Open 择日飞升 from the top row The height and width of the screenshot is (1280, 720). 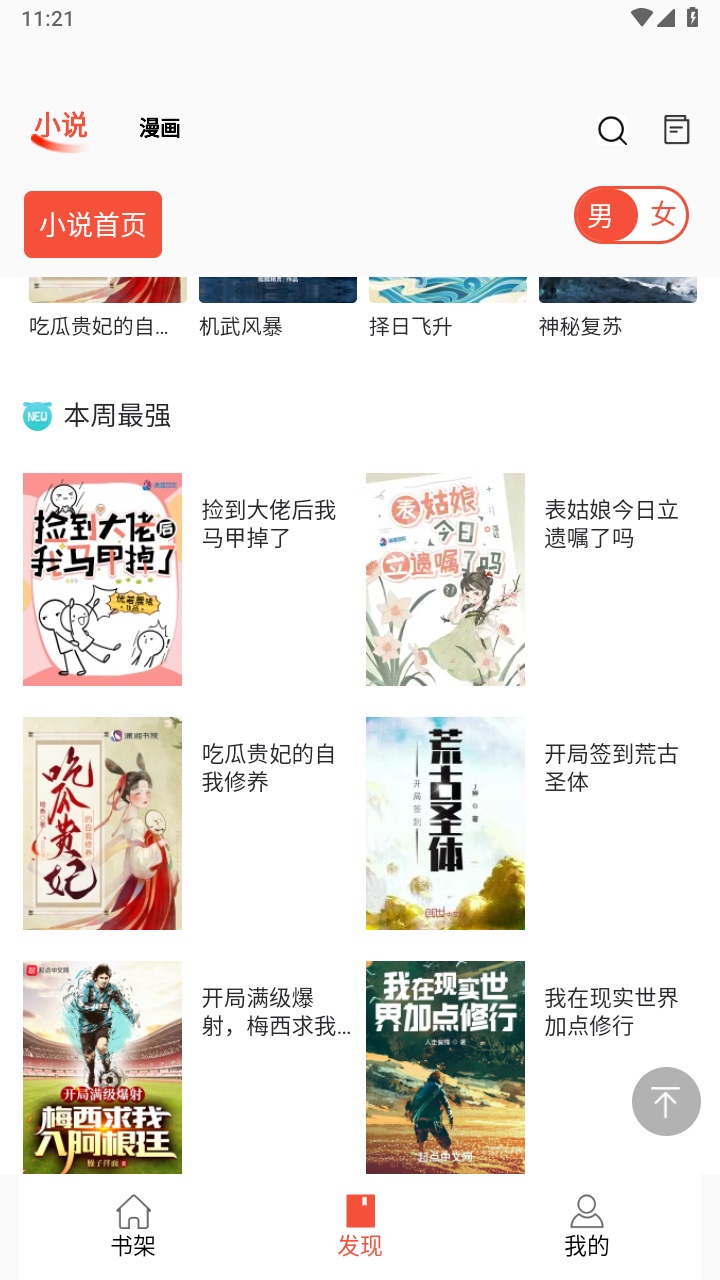pyautogui.click(x=447, y=308)
